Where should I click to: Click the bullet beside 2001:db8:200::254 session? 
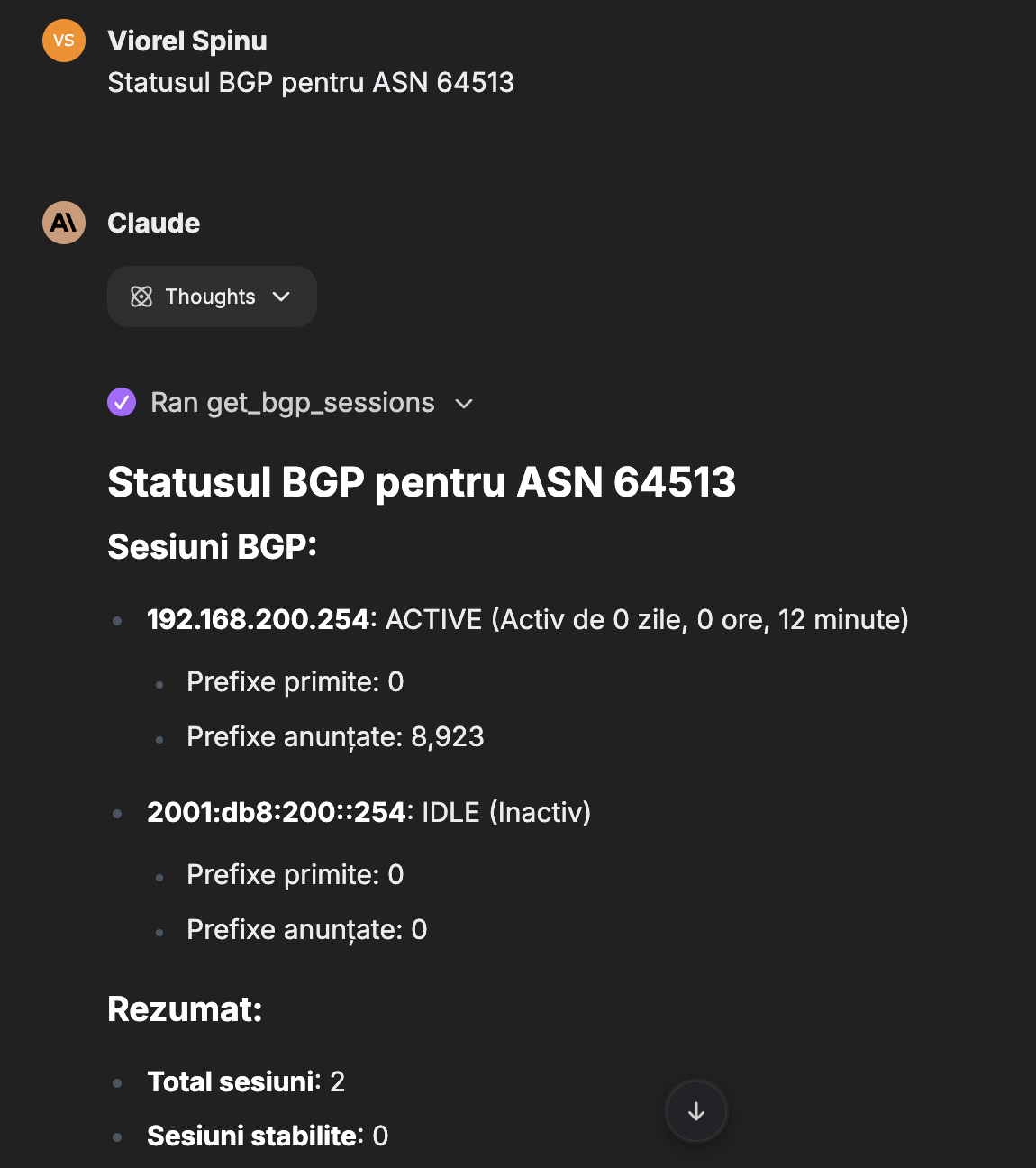(117, 812)
